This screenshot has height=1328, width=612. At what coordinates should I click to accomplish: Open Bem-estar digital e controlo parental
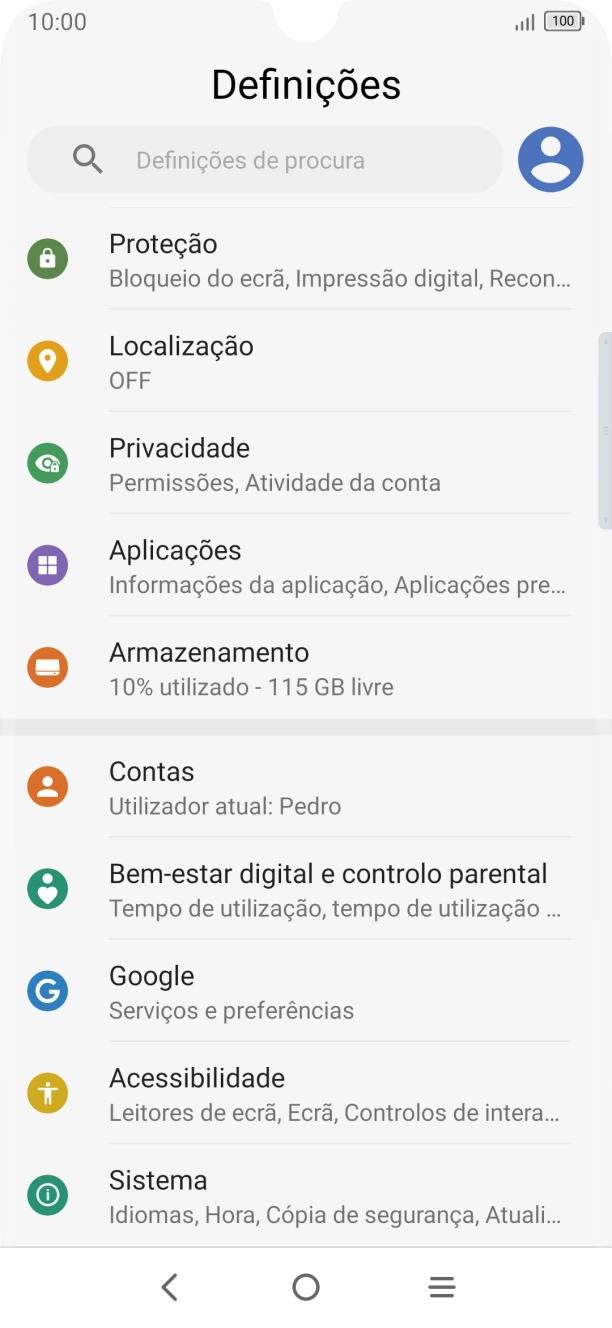coord(300,889)
